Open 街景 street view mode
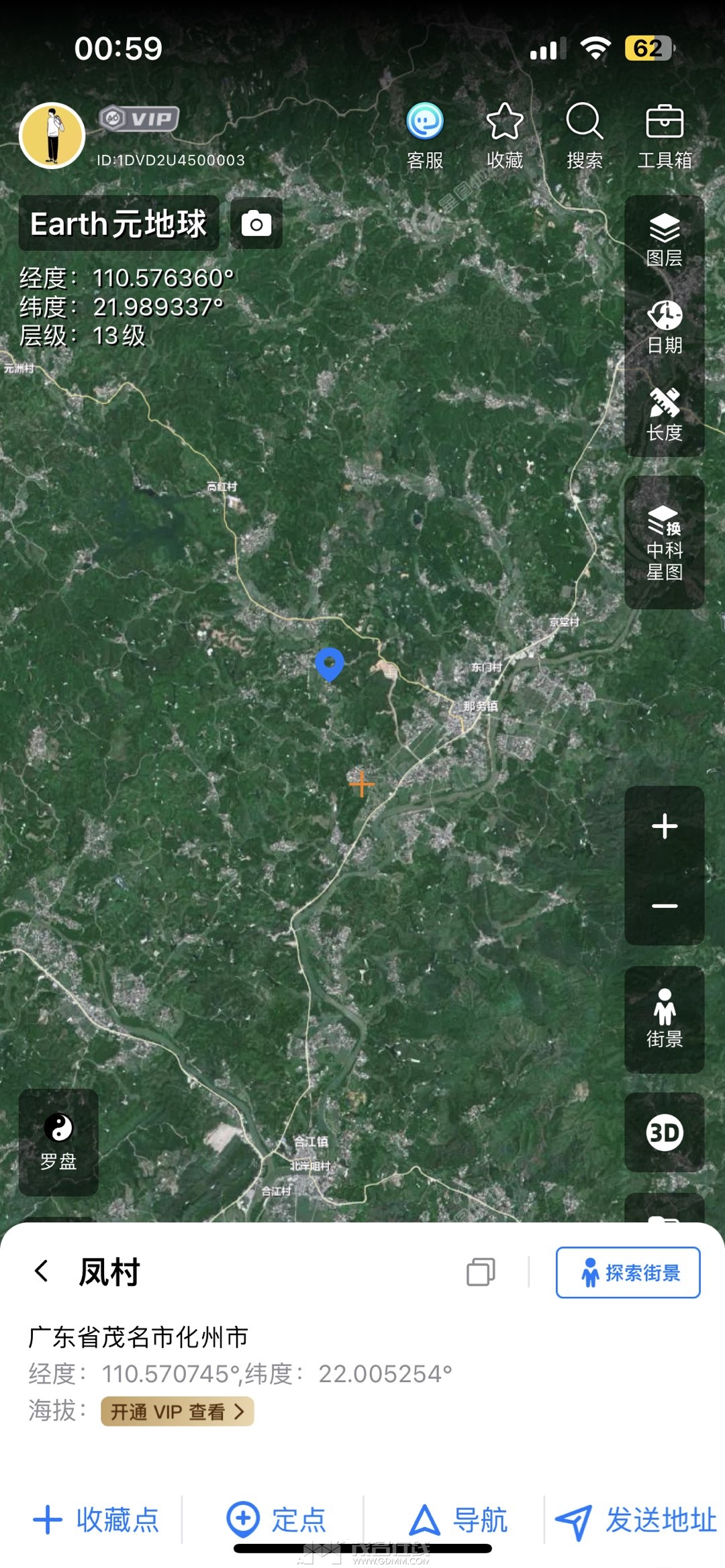The image size is (725, 1568). 665,1018
